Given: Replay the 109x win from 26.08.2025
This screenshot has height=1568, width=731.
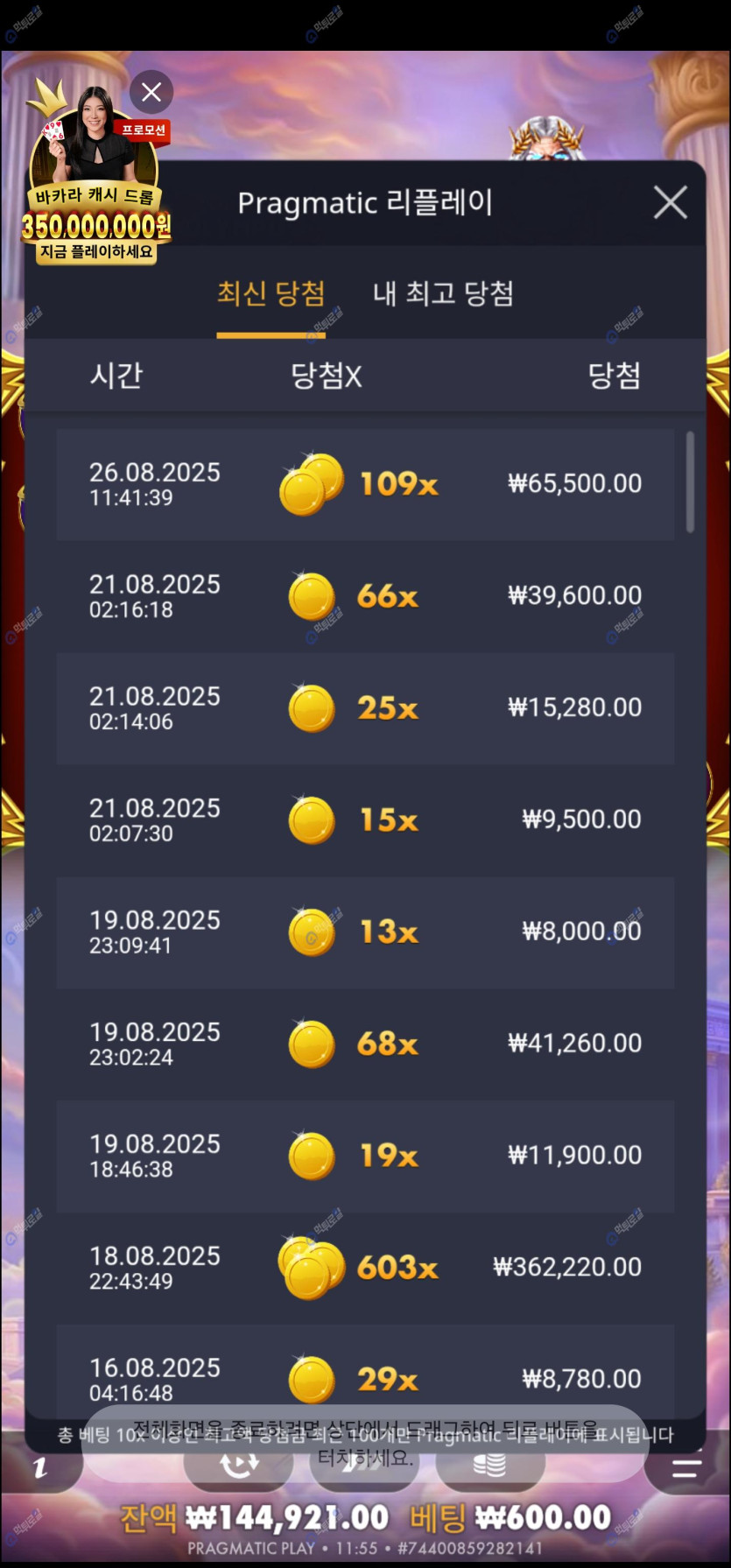Looking at the screenshot, I should [x=365, y=484].
